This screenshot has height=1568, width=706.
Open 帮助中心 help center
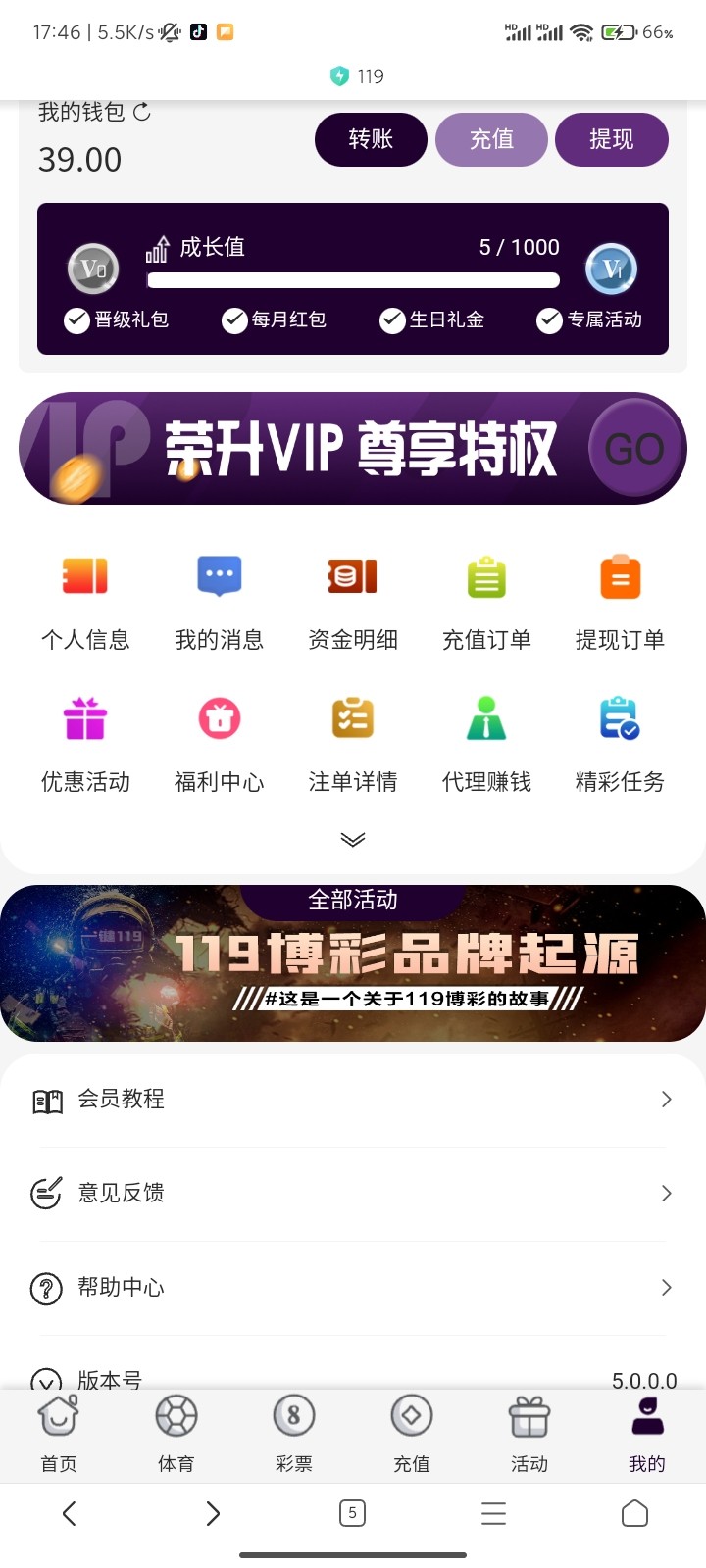point(353,1287)
